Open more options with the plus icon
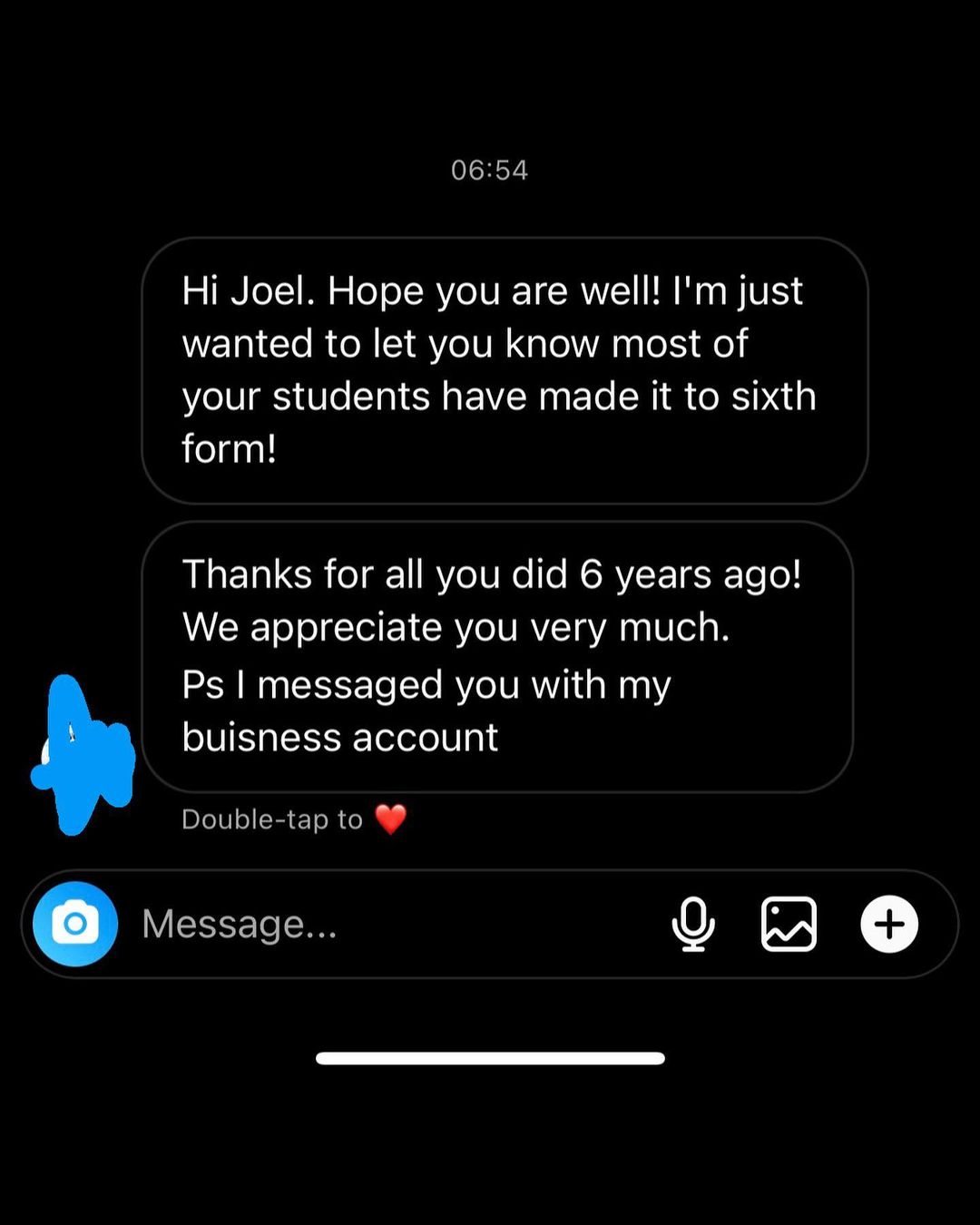Image resolution: width=980 pixels, height=1225 pixels. click(x=889, y=924)
